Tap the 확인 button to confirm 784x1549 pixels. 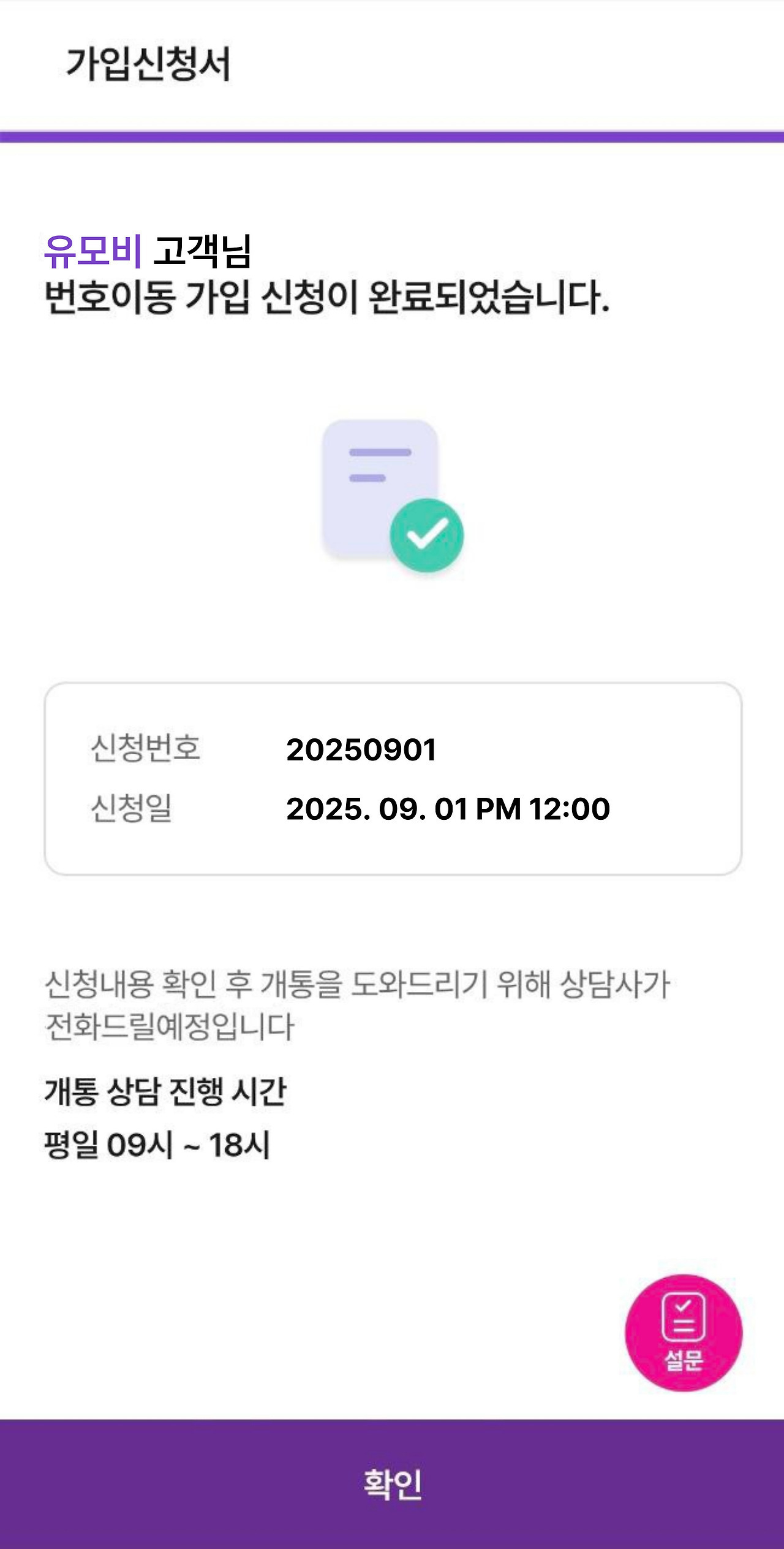point(392,1483)
